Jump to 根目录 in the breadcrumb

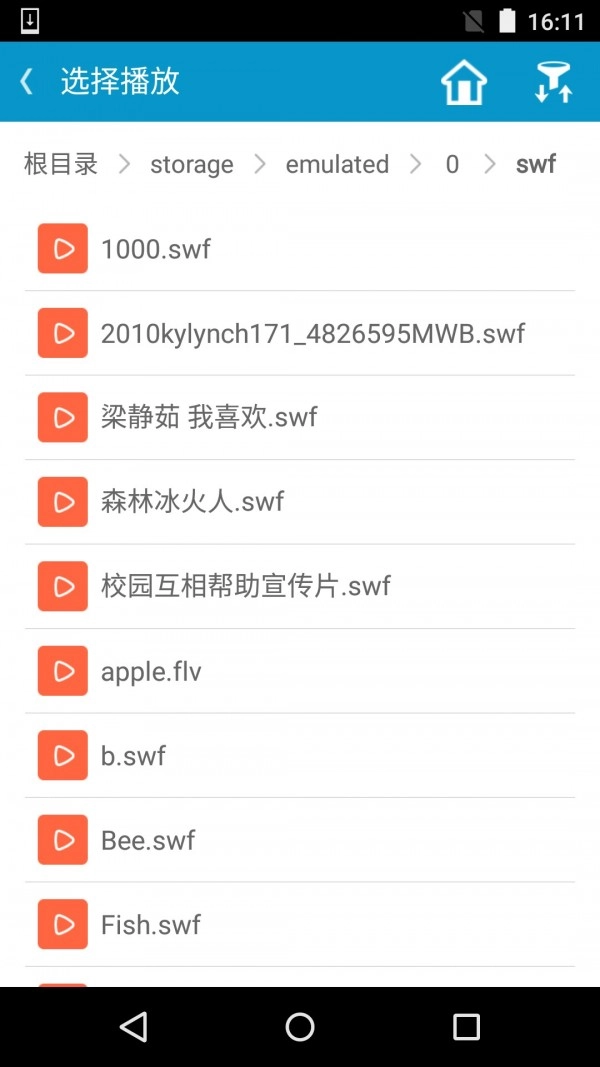pyautogui.click(x=61, y=164)
